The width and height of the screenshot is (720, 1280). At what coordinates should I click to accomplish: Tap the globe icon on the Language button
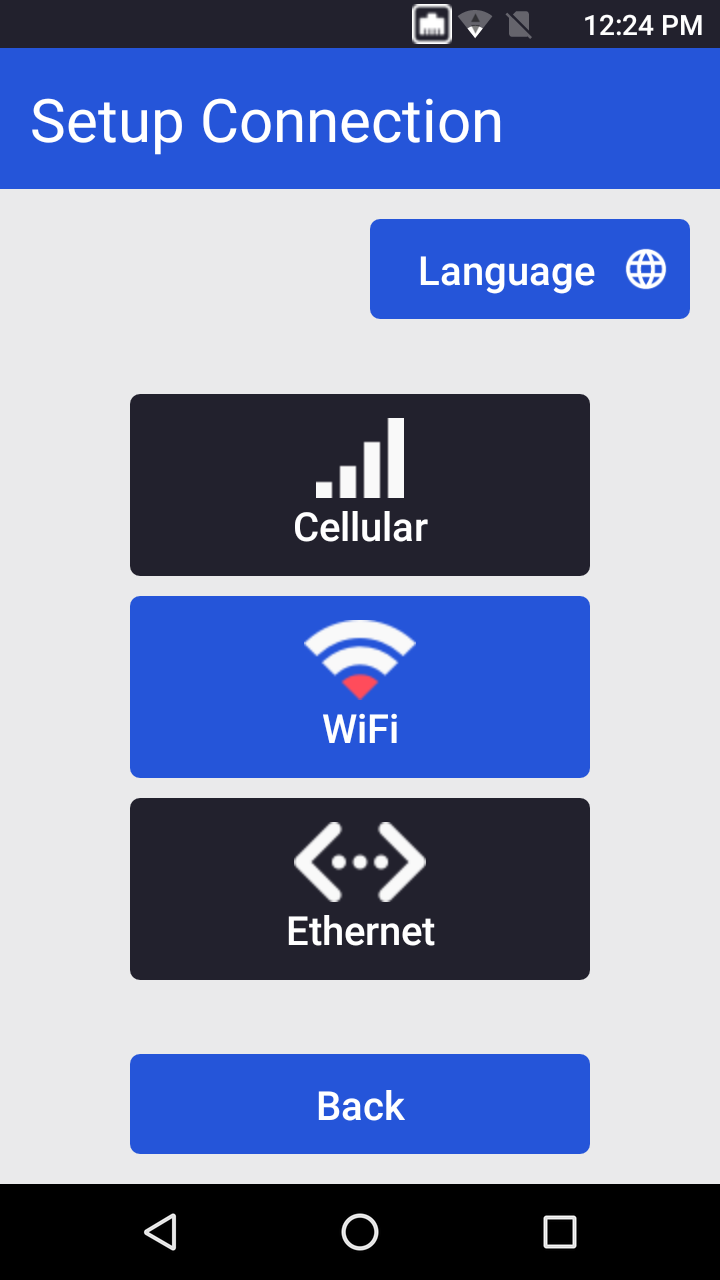tap(645, 268)
